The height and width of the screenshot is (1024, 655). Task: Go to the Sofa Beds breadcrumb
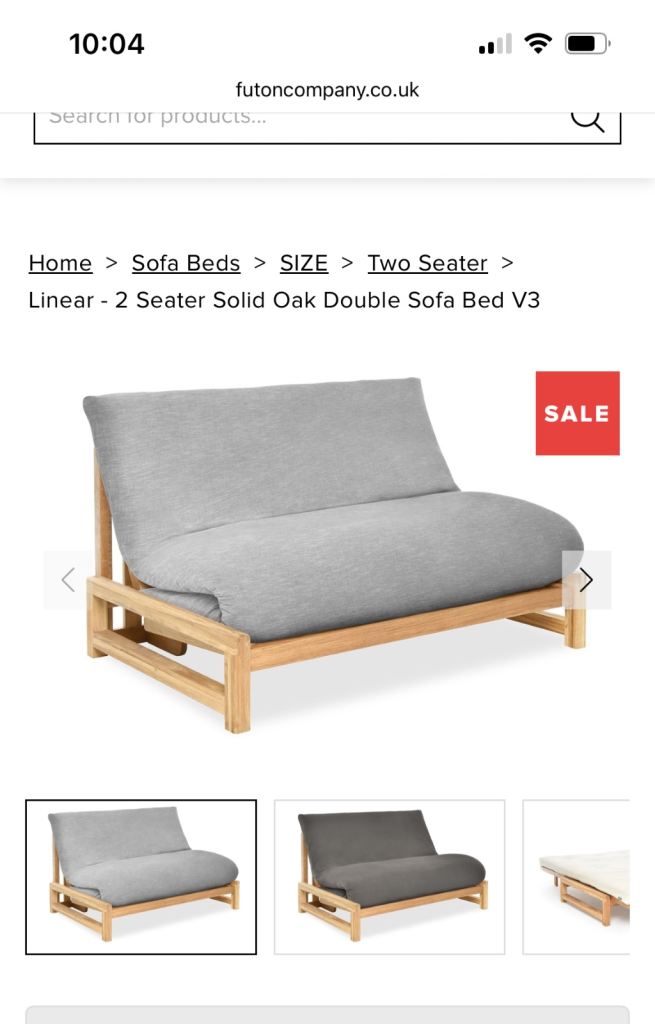pos(186,263)
